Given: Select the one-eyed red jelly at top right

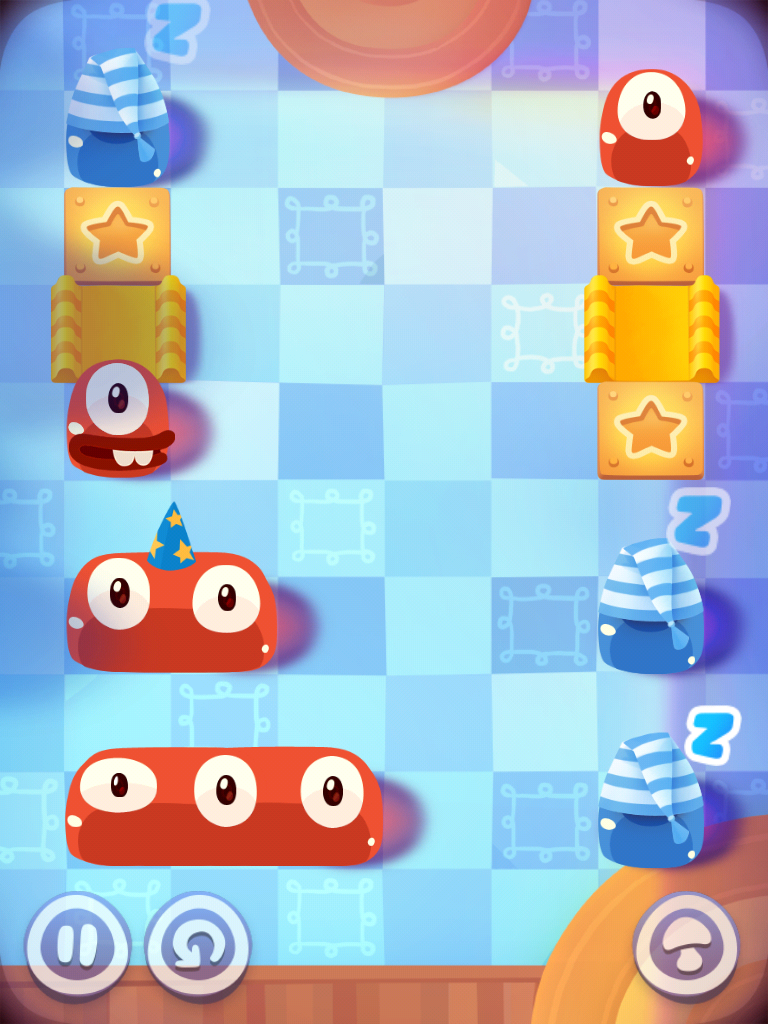Looking at the screenshot, I should point(650,128).
